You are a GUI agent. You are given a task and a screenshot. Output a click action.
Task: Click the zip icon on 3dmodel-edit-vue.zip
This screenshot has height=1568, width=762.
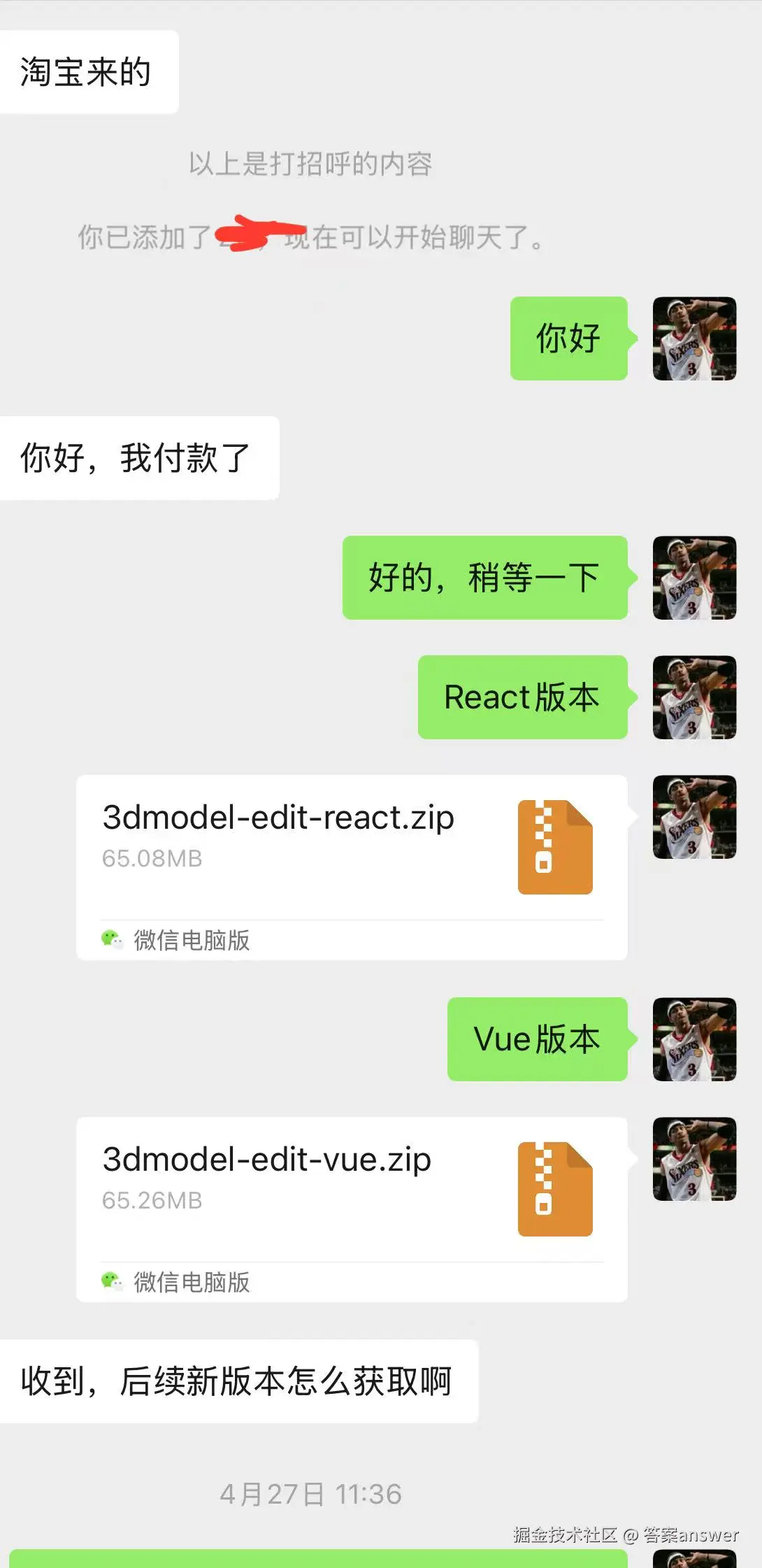click(555, 1189)
